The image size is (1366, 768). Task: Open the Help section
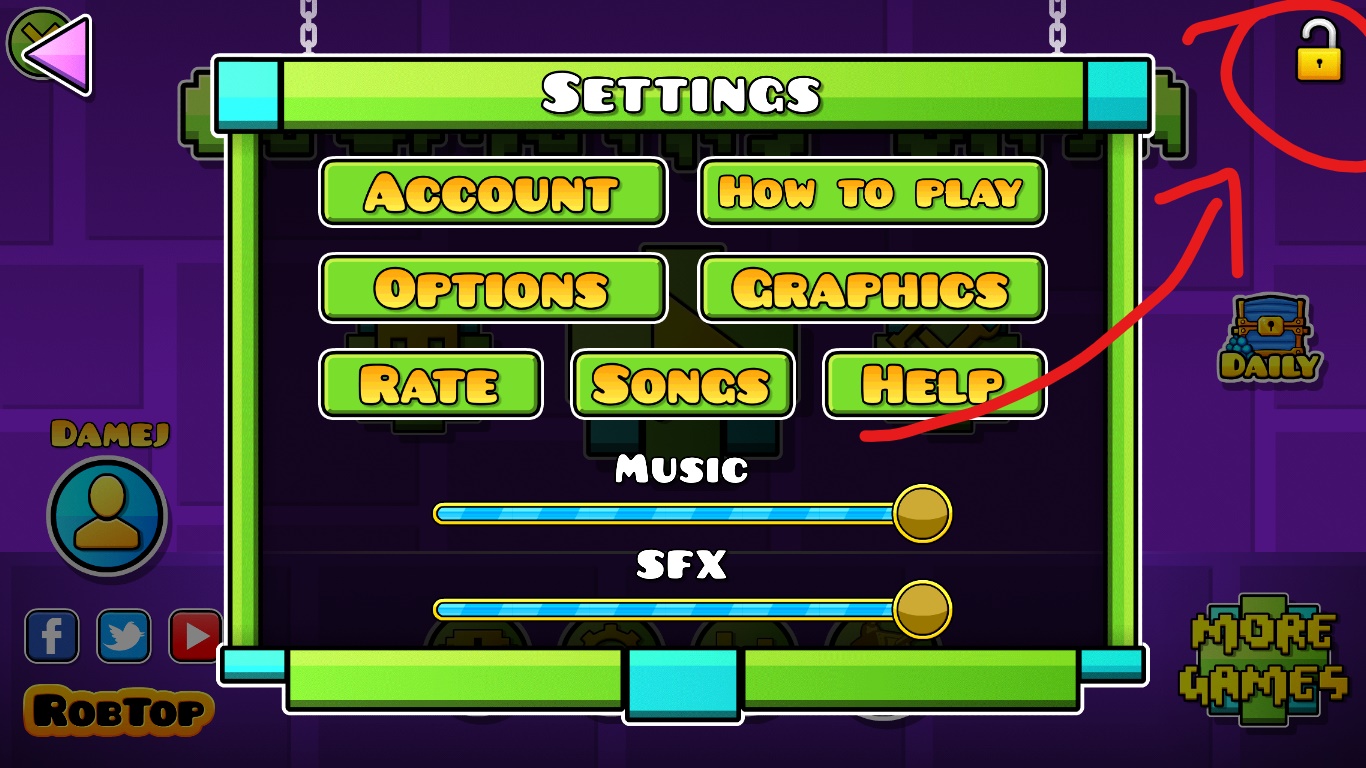[933, 384]
